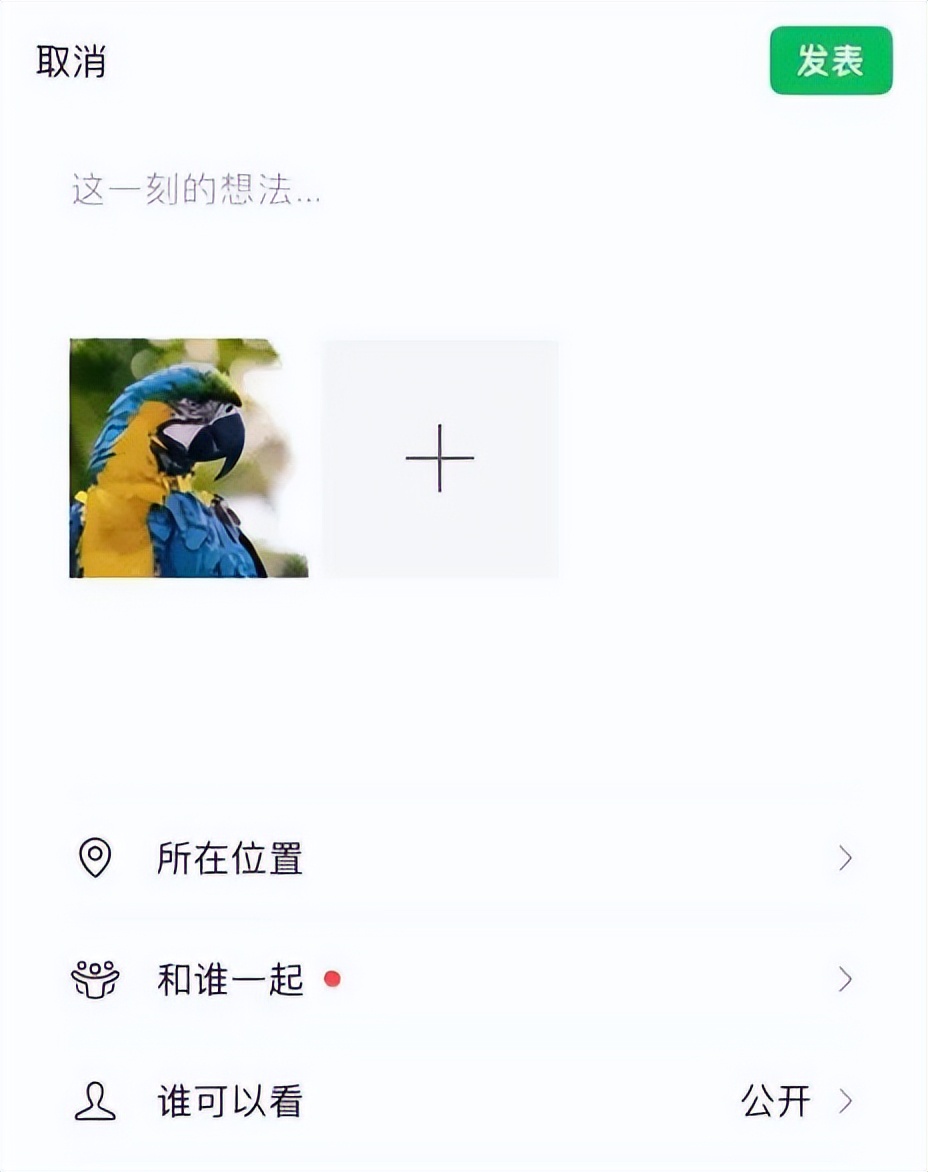Click the person silhouette icon beside 谁可以看
Viewport: 928px width, 1172px height.
coord(95,1102)
